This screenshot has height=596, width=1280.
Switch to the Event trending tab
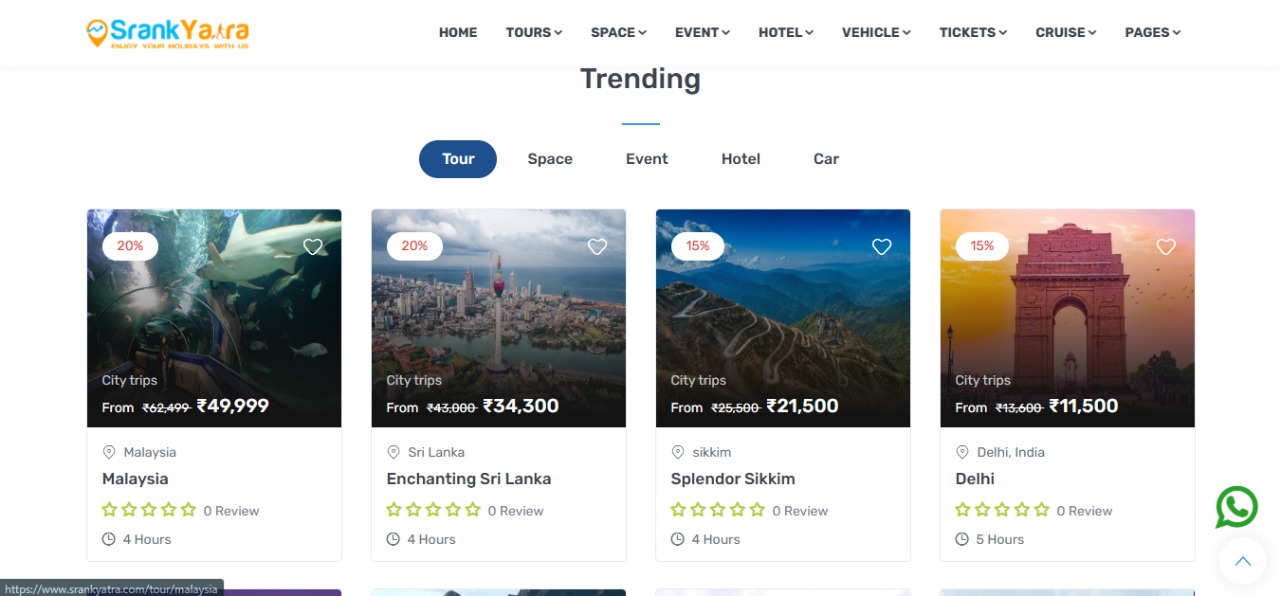[647, 159]
